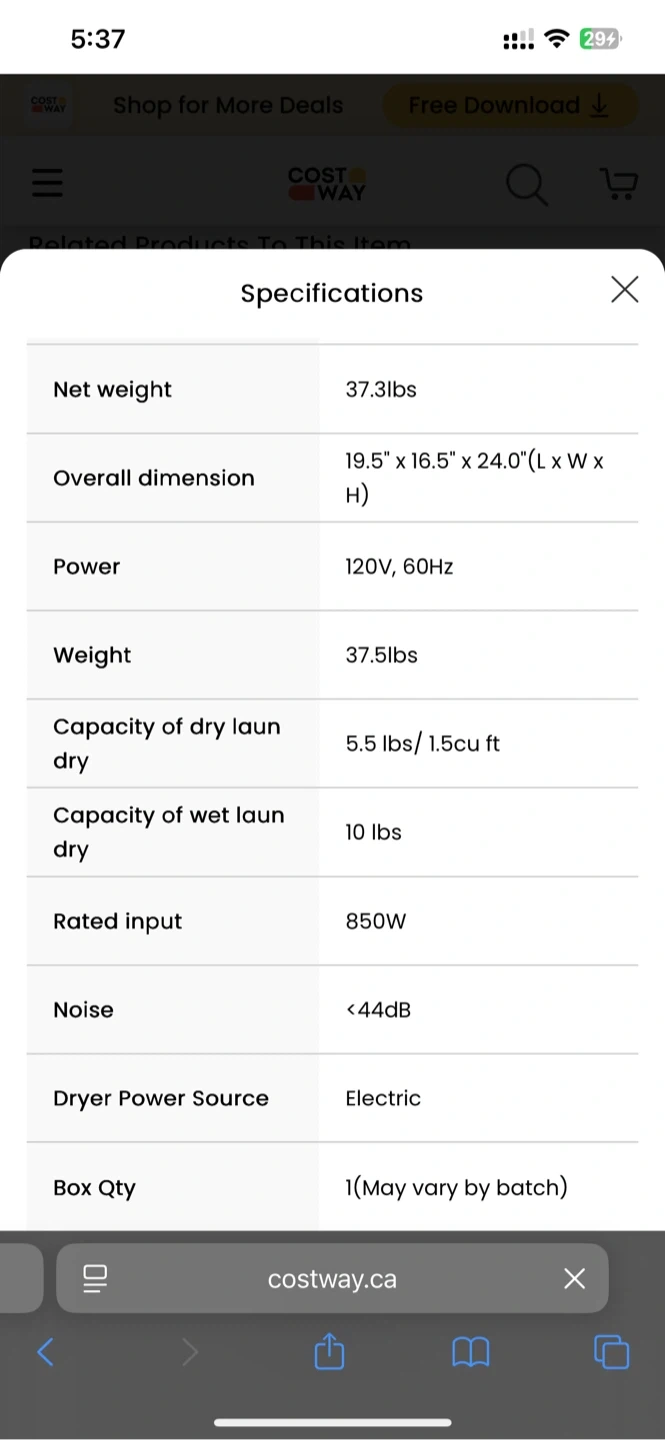Share this Costway page
This screenshot has height=1440, width=665.
[329, 1352]
